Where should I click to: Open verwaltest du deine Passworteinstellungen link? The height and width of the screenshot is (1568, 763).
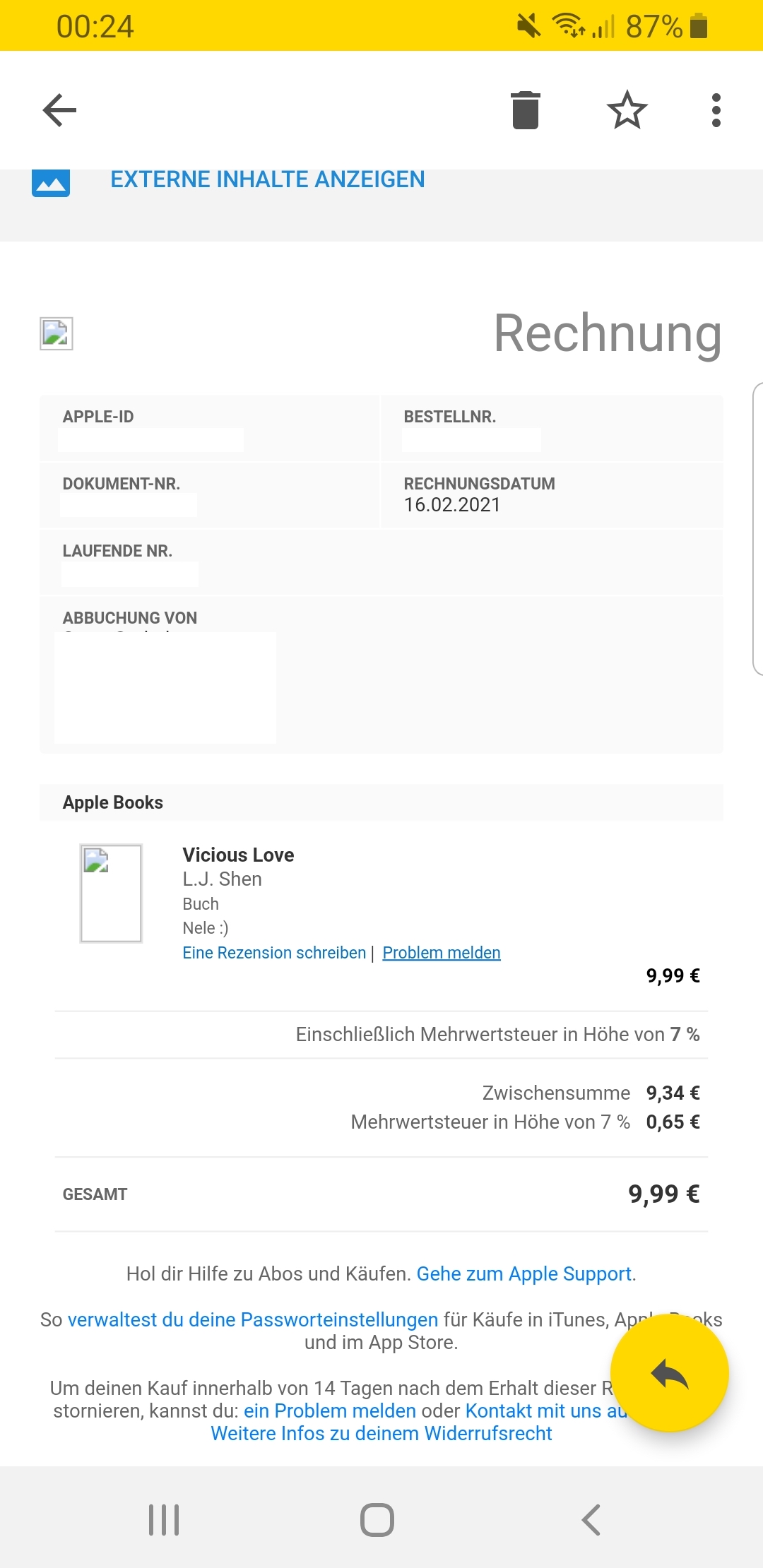coord(253,1319)
